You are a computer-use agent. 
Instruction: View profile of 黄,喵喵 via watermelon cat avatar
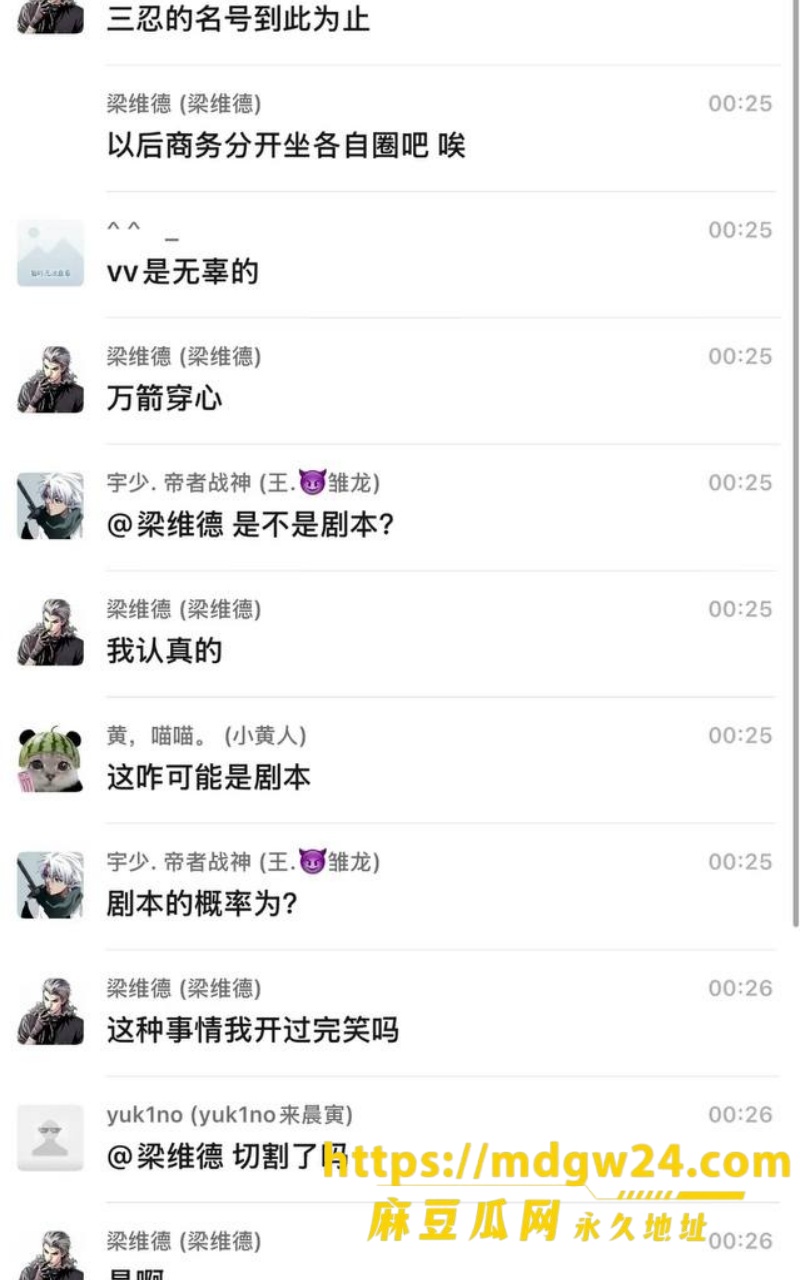(50, 759)
